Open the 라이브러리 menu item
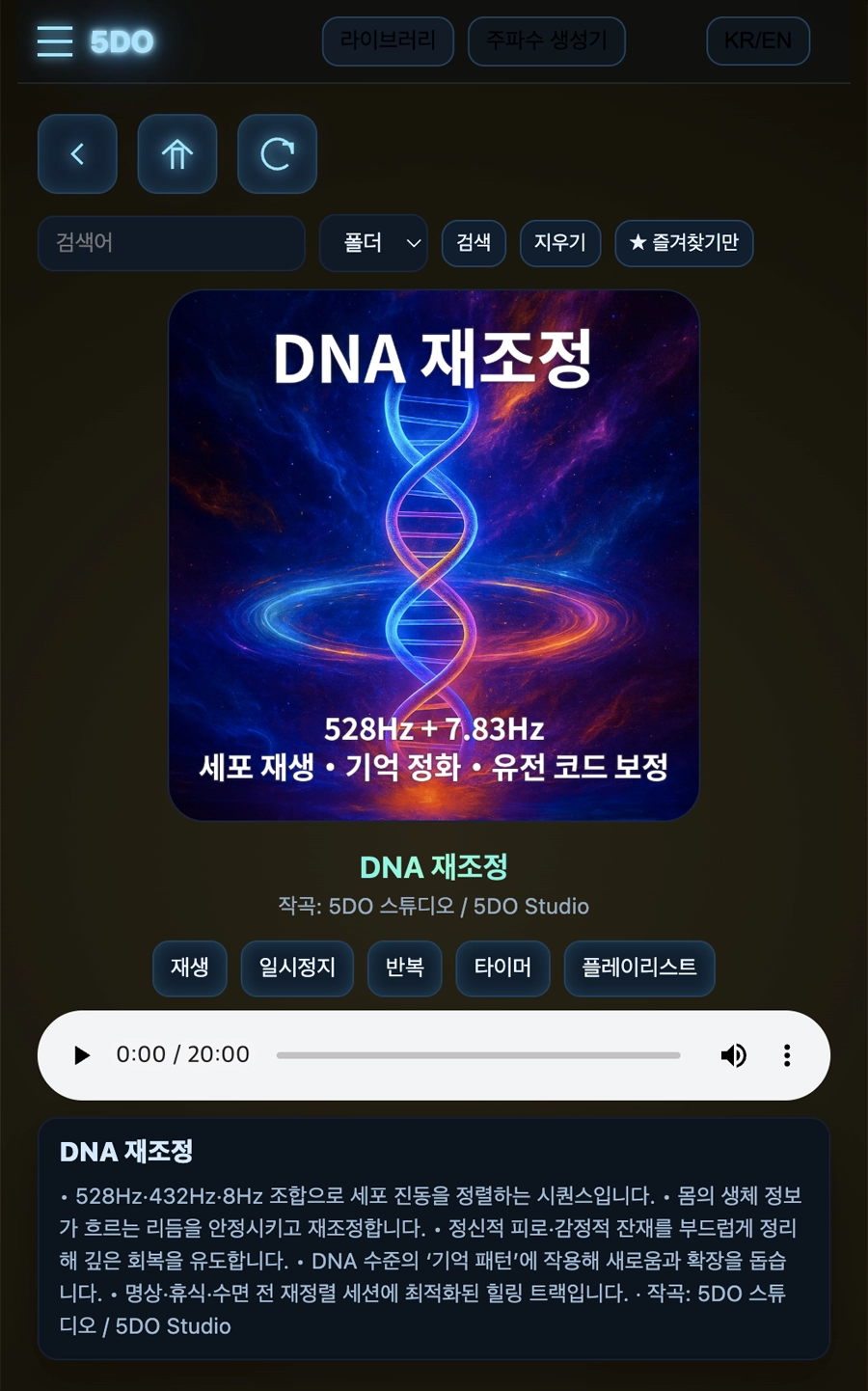868x1391 pixels. (388, 41)
